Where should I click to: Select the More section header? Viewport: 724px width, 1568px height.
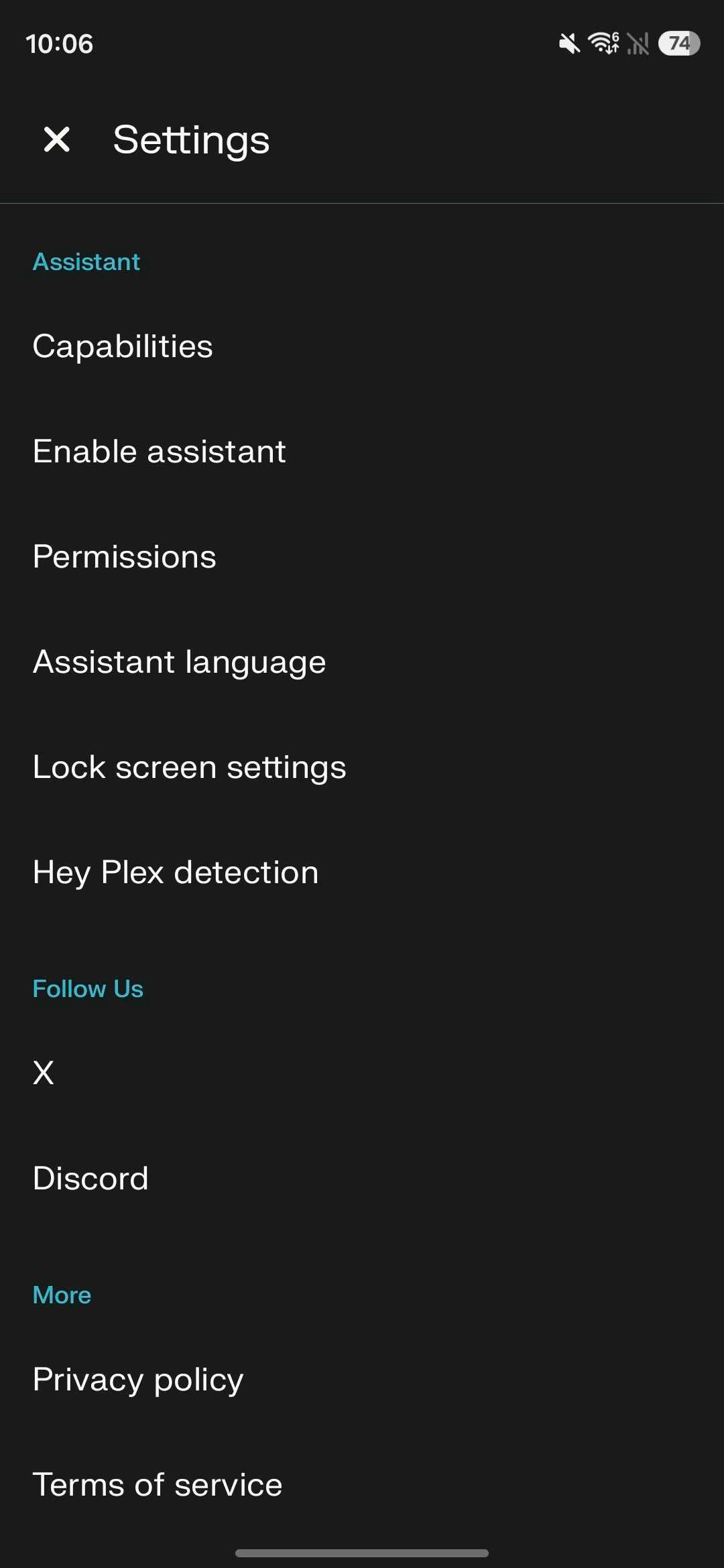point(61,1293)
